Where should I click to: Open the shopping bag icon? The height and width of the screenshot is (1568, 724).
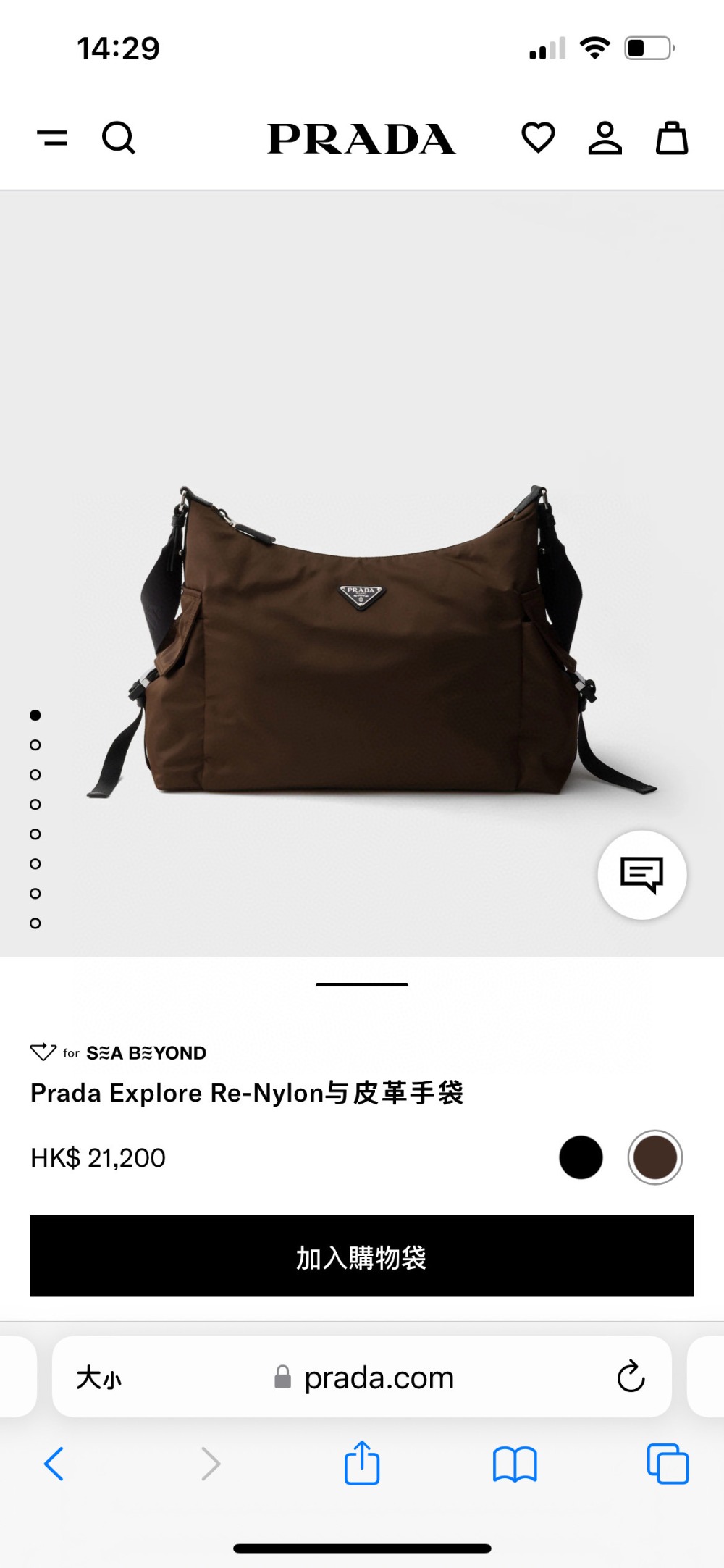pos(672,138)
